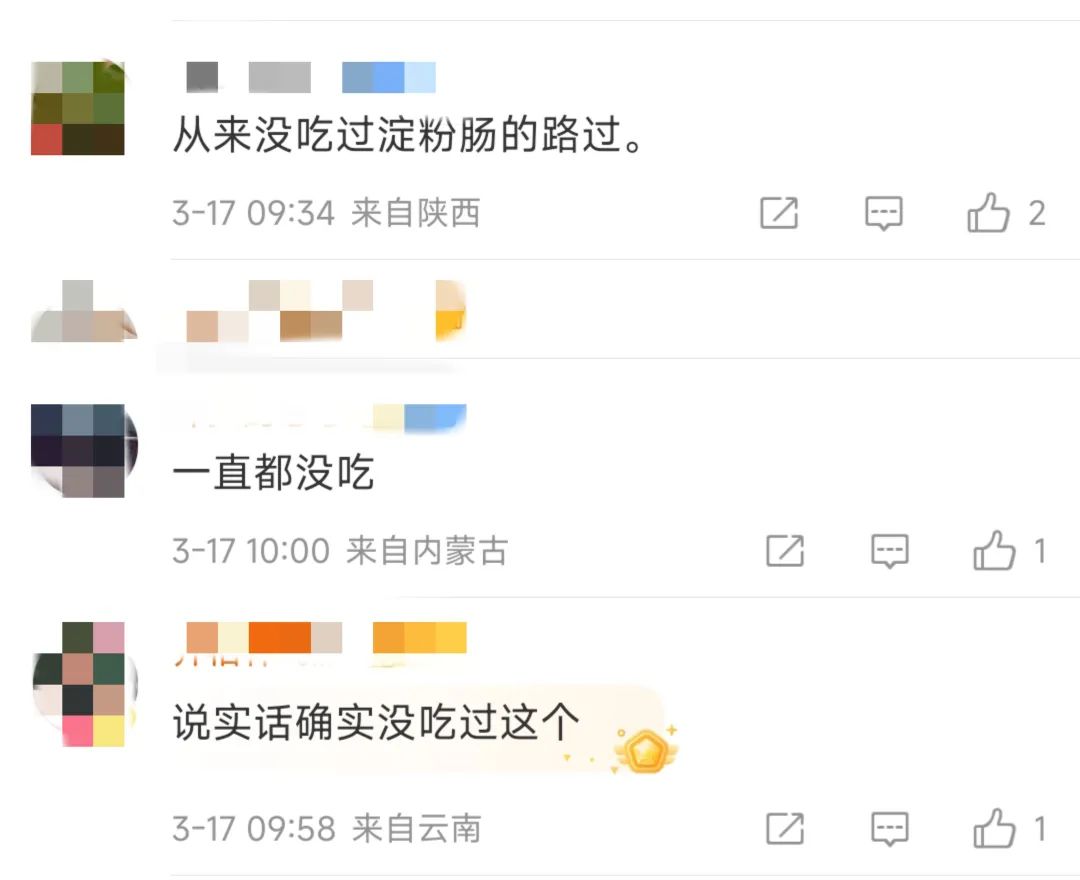Reply to the comment from 内蒙古

pyautogui.click(x=889, y=551)
